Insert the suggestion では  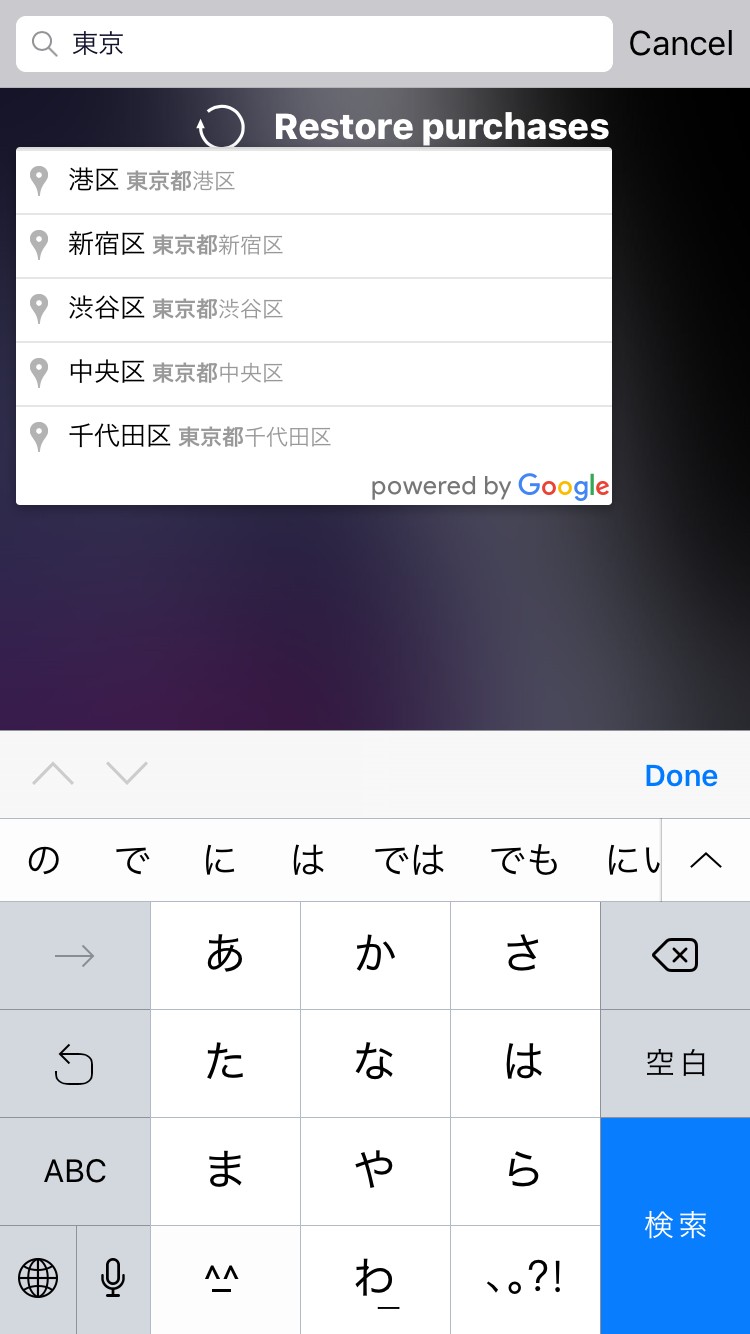point(409,860)
